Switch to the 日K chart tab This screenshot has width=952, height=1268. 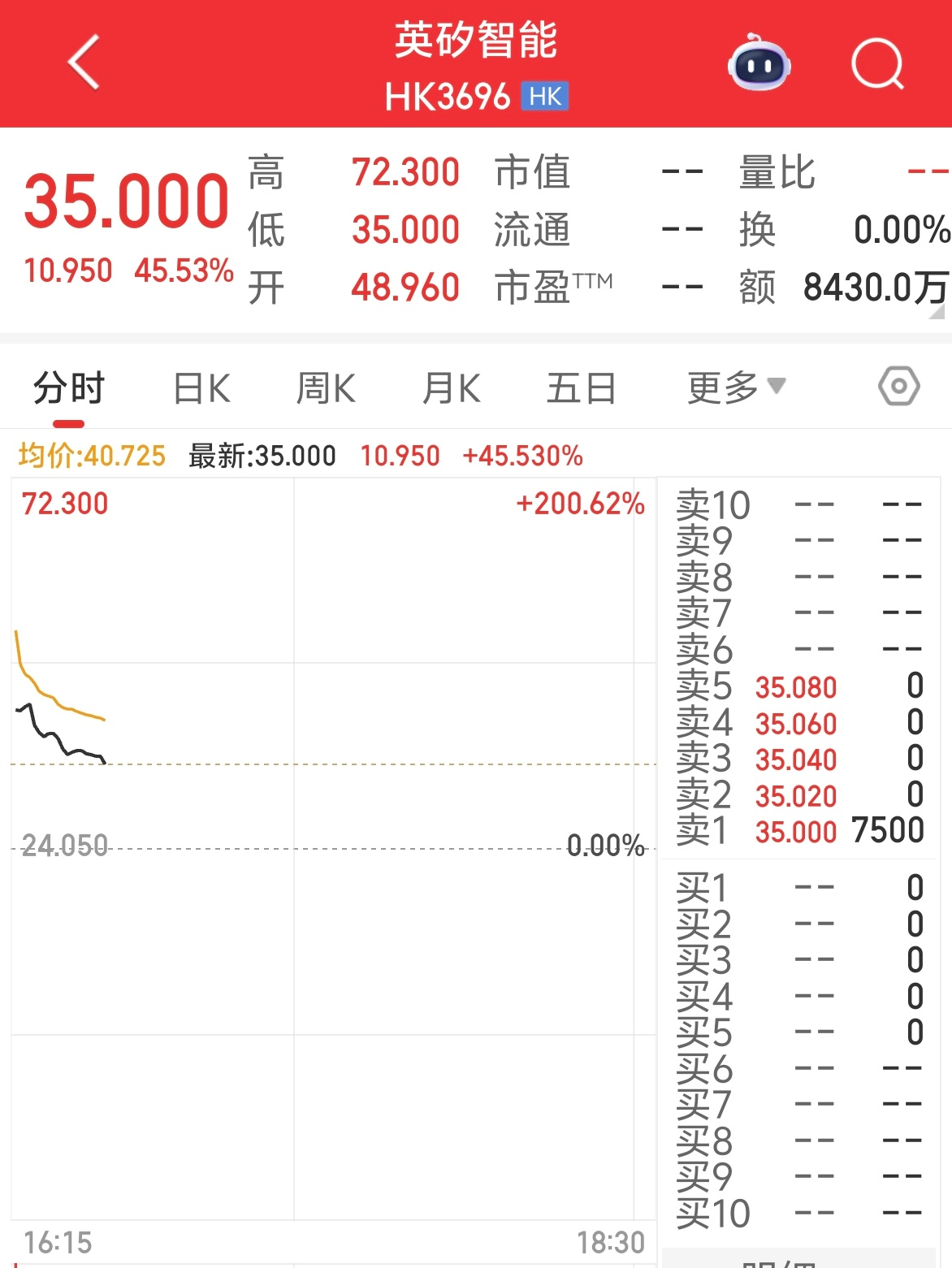pyautogui.click(x=201, y=388)
